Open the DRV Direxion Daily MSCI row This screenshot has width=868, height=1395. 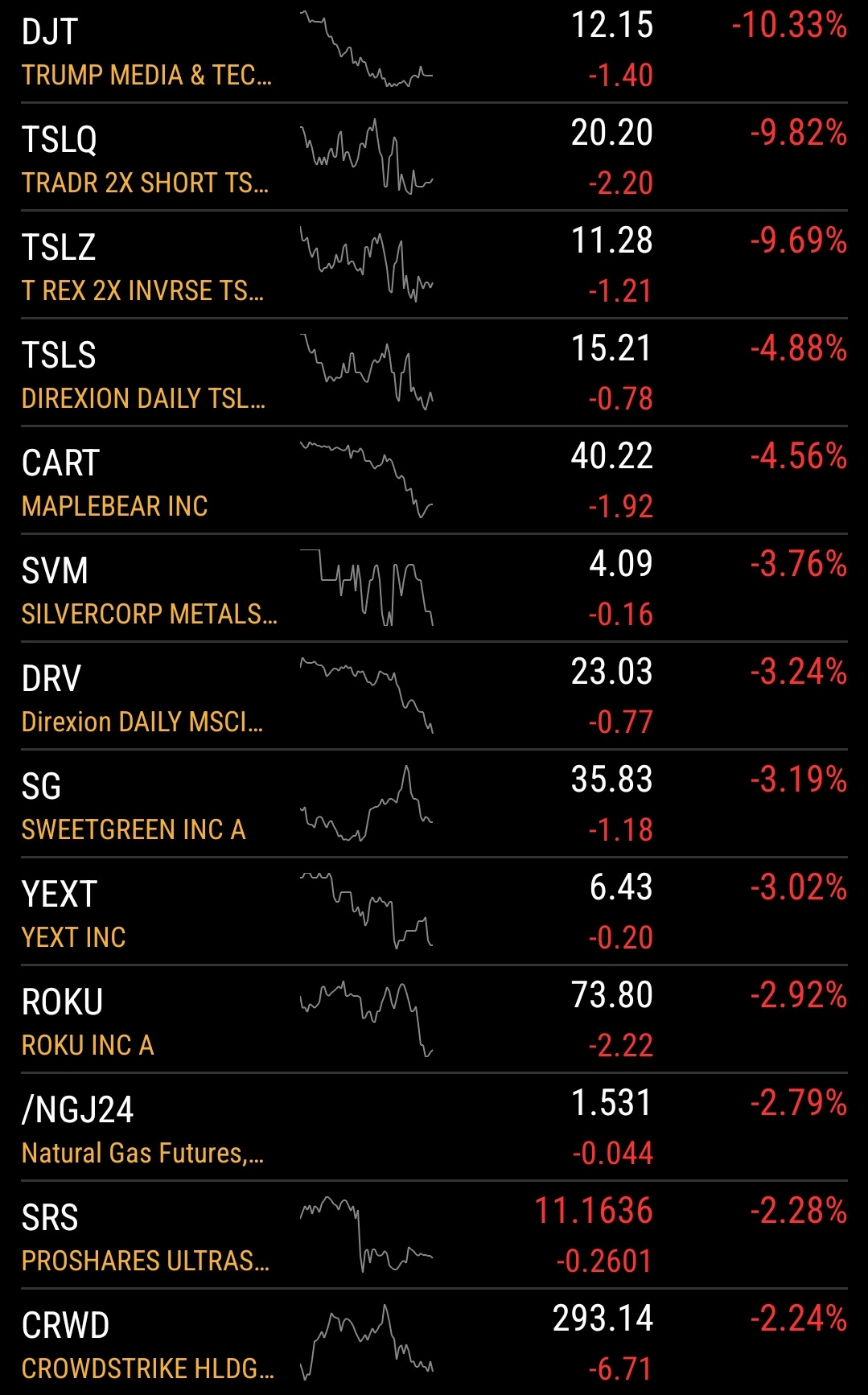pyautogui.click(x=434, y=696)
